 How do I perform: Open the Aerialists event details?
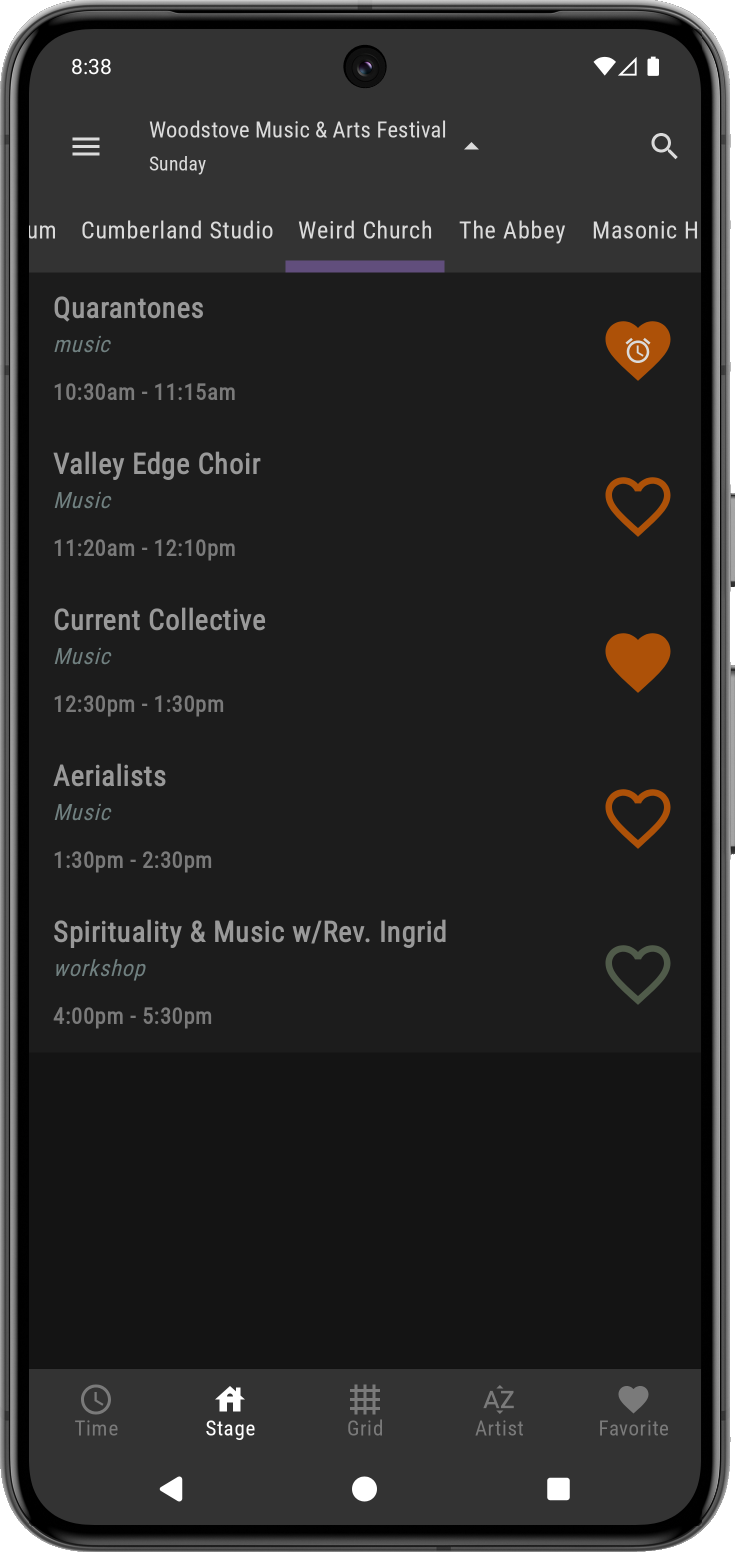300,815
